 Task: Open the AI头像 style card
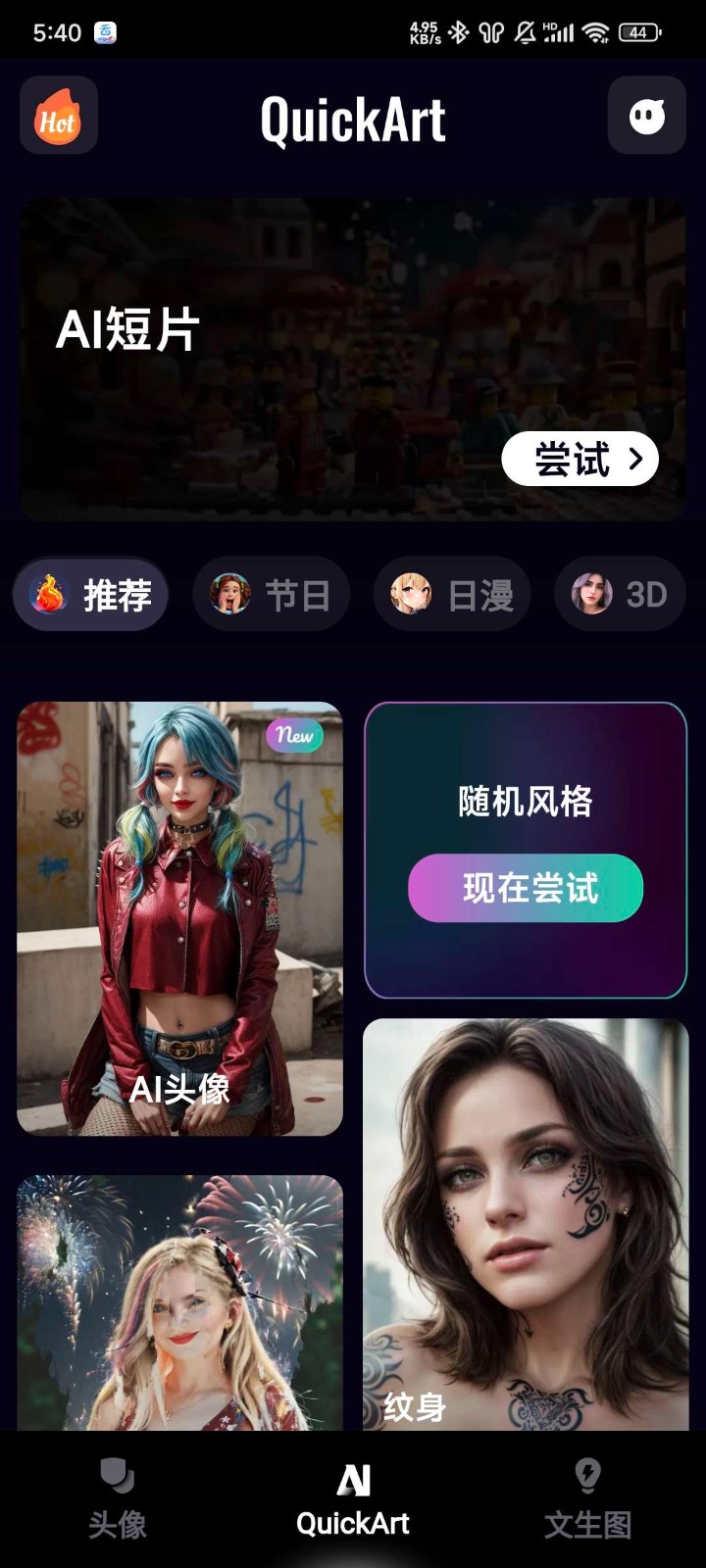click(179, 918)
